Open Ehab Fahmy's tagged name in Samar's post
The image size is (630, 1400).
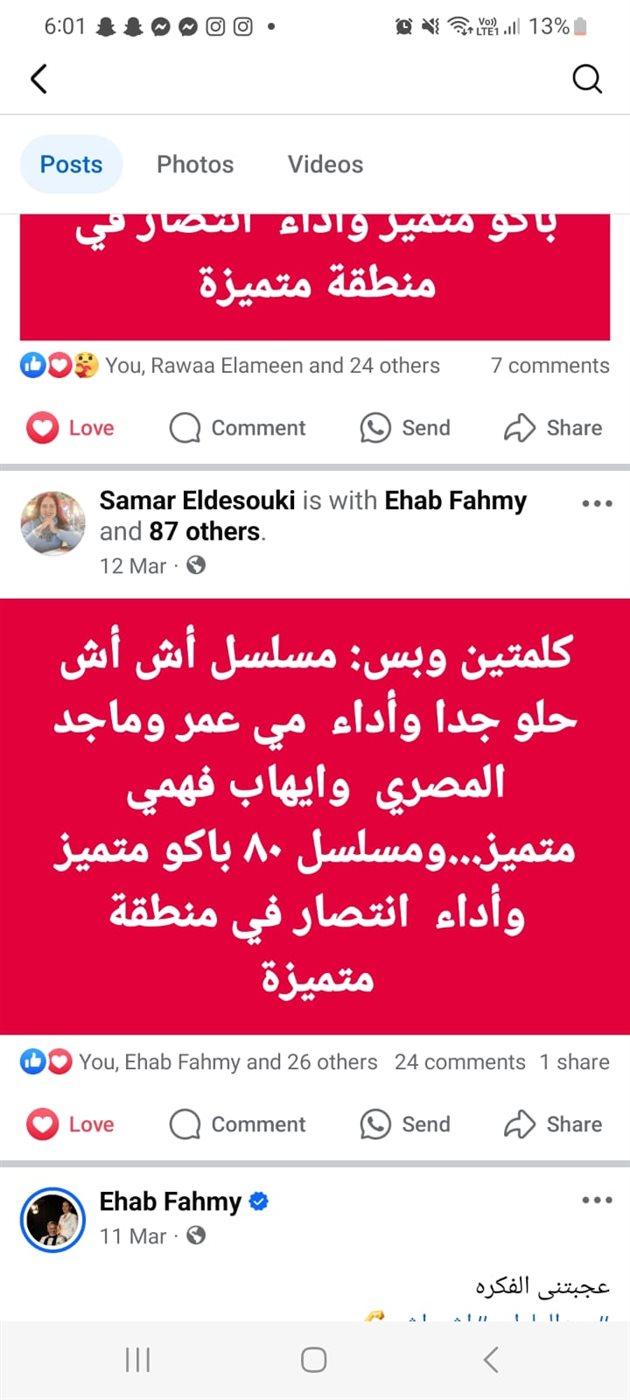coord(455,501)
